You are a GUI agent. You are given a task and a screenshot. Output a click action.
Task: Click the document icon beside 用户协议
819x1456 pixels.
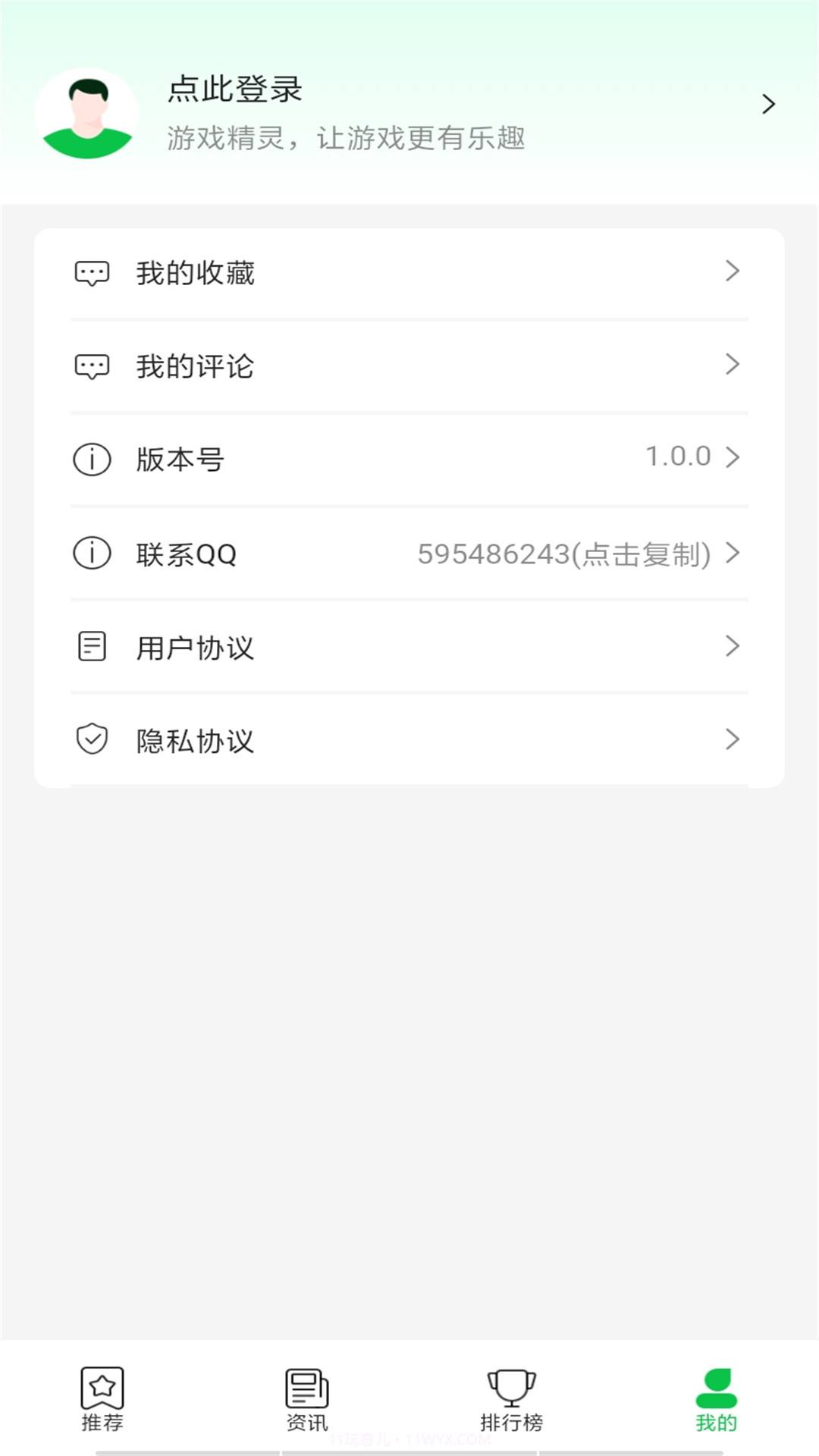coord(91,646)
